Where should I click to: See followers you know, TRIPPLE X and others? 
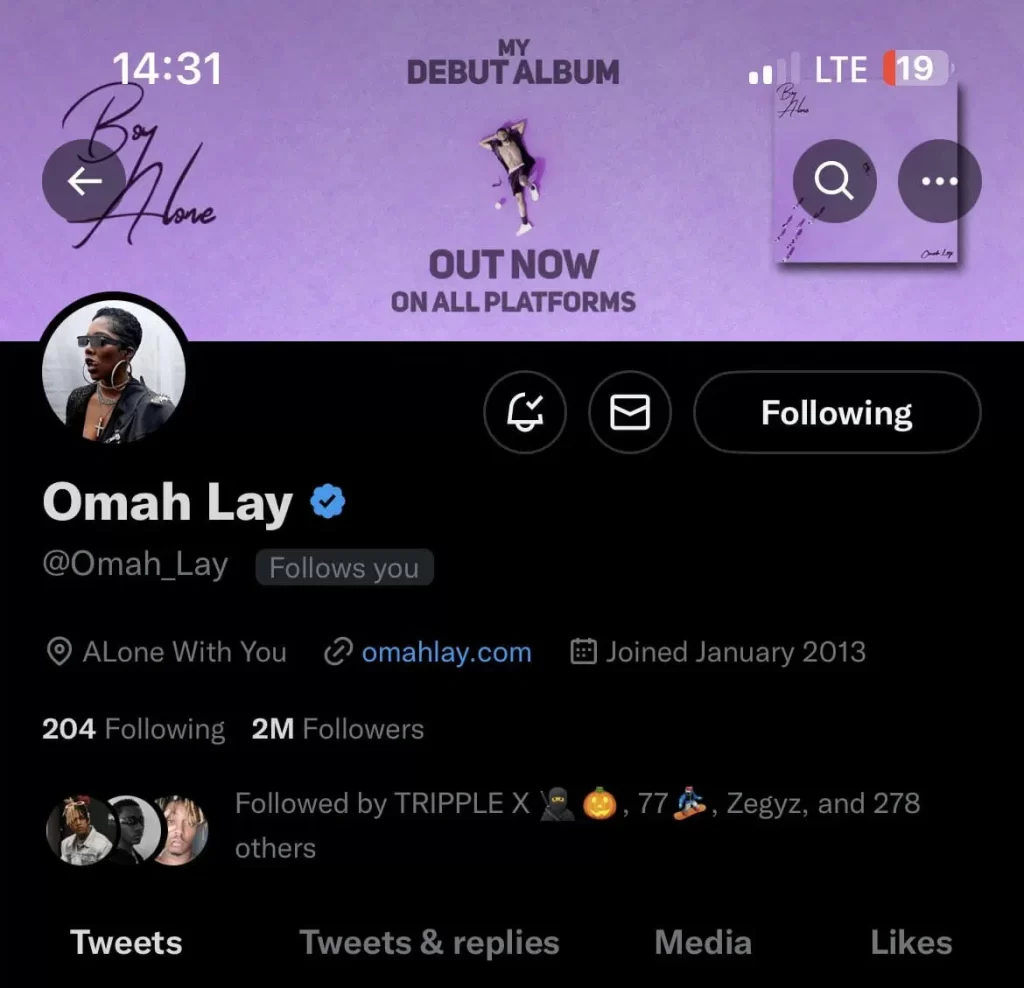576,825
